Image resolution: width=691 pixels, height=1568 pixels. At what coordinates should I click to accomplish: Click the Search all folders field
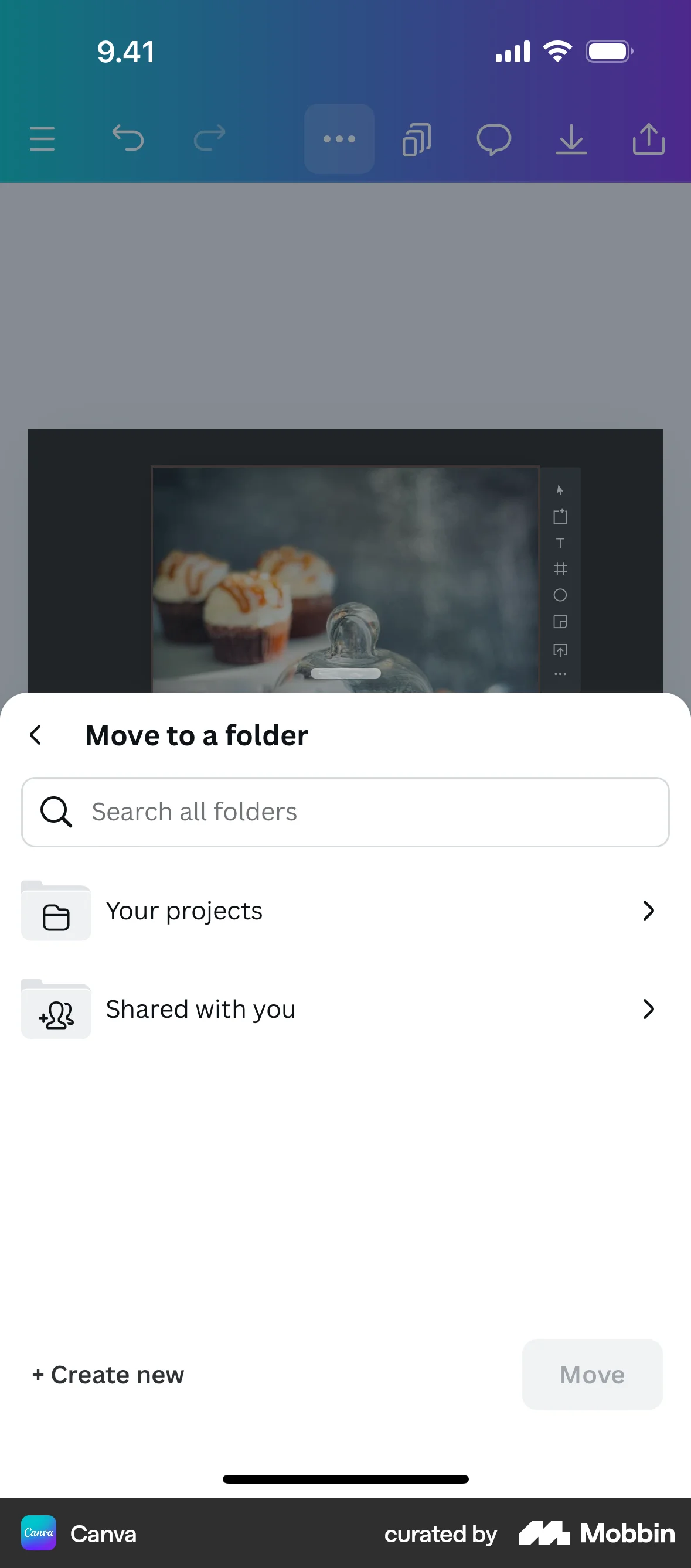345,812
